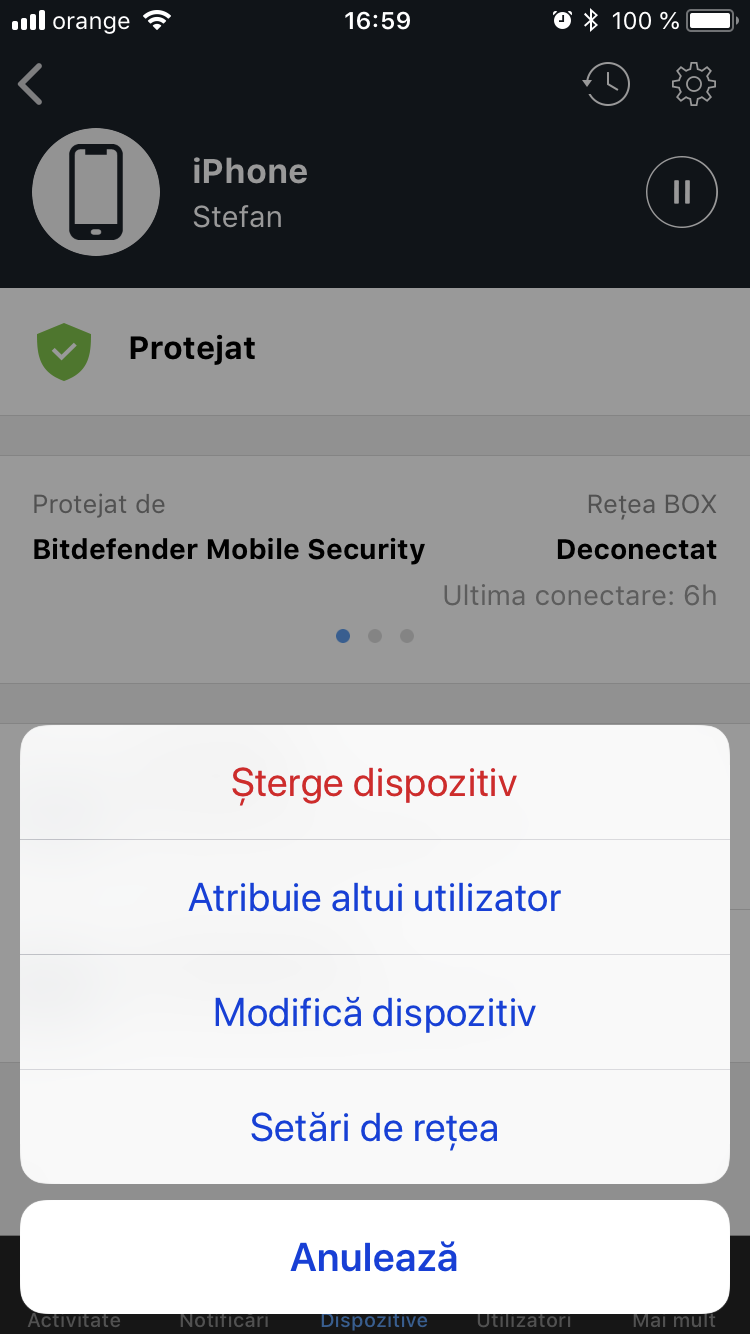Viewport: 750px width, 1334px height.
Task: Open Setări de rețea
Action: tap(374, 1128)
